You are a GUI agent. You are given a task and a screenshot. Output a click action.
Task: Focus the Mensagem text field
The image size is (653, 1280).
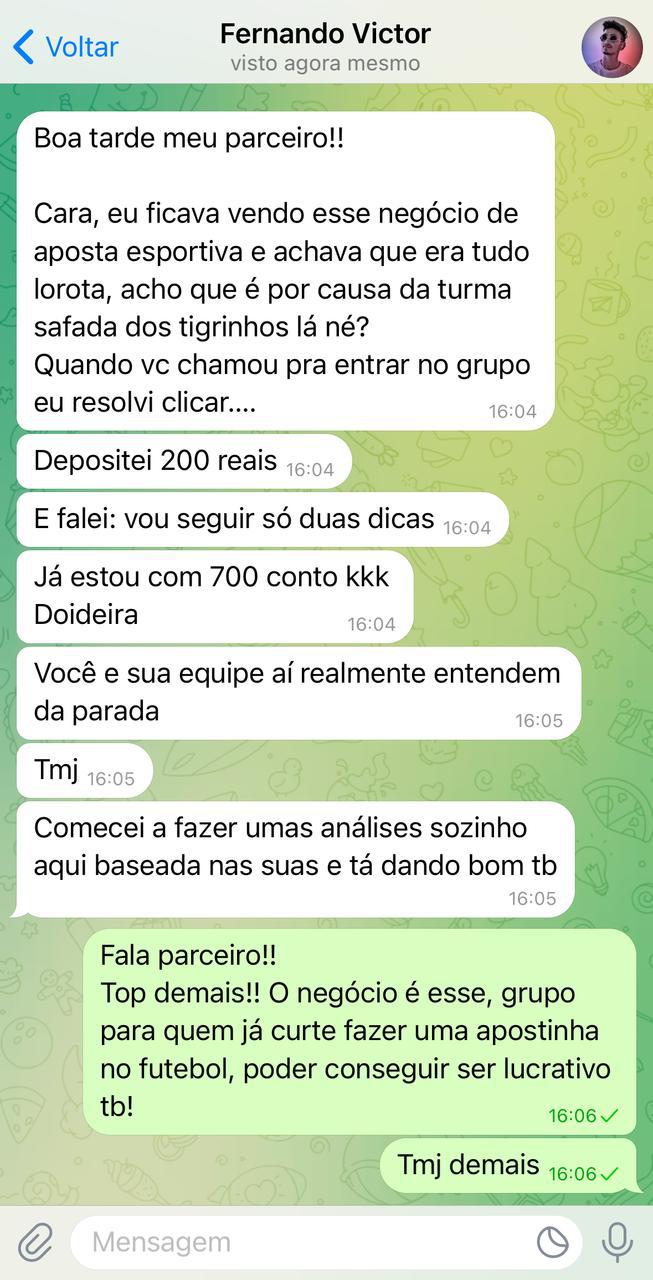point(300,1242)
